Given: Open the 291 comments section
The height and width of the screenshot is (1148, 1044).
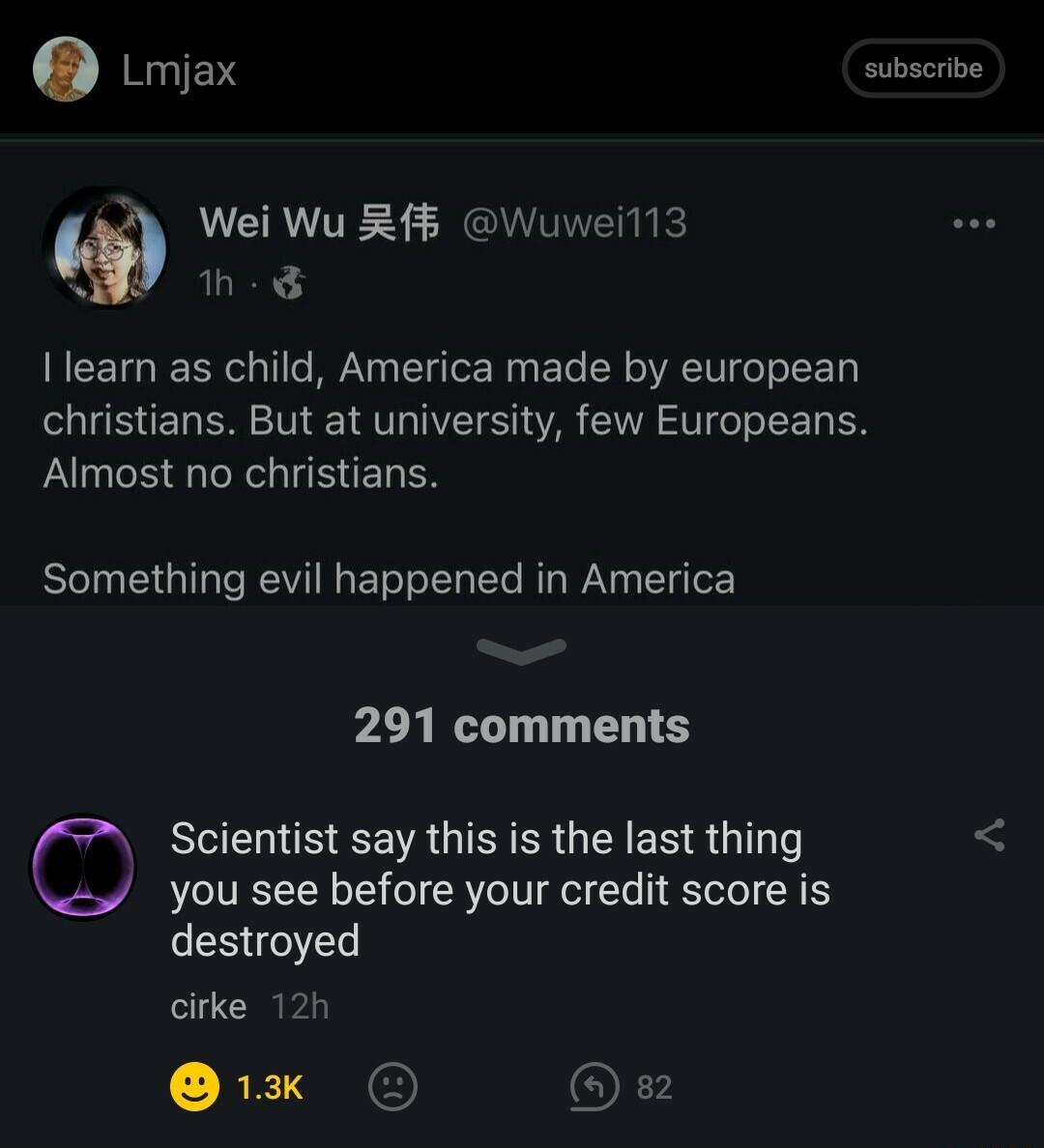Looking at the screenshot, I should tap(522, 726).
